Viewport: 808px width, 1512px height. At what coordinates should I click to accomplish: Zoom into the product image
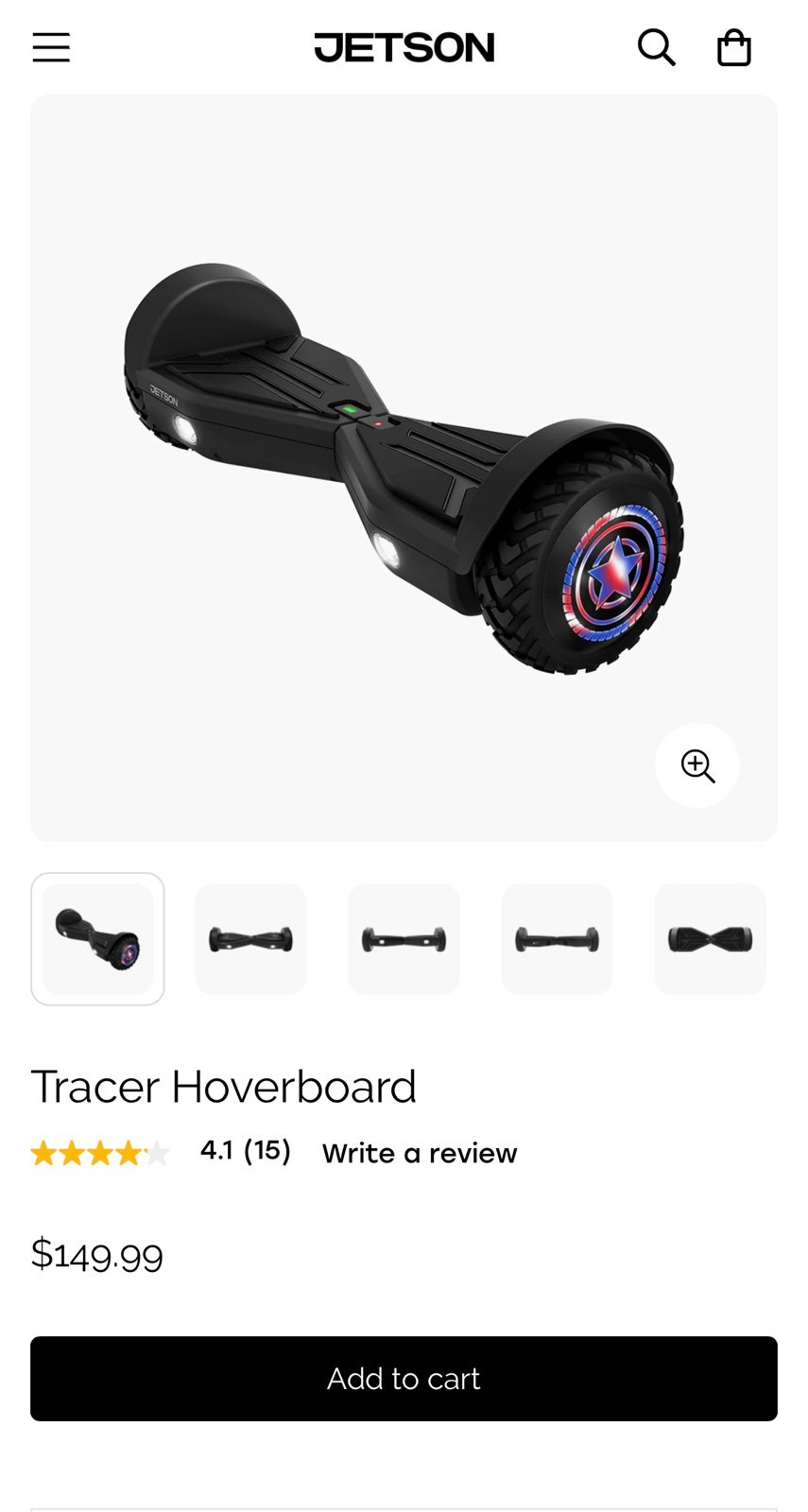pos(697,765)
